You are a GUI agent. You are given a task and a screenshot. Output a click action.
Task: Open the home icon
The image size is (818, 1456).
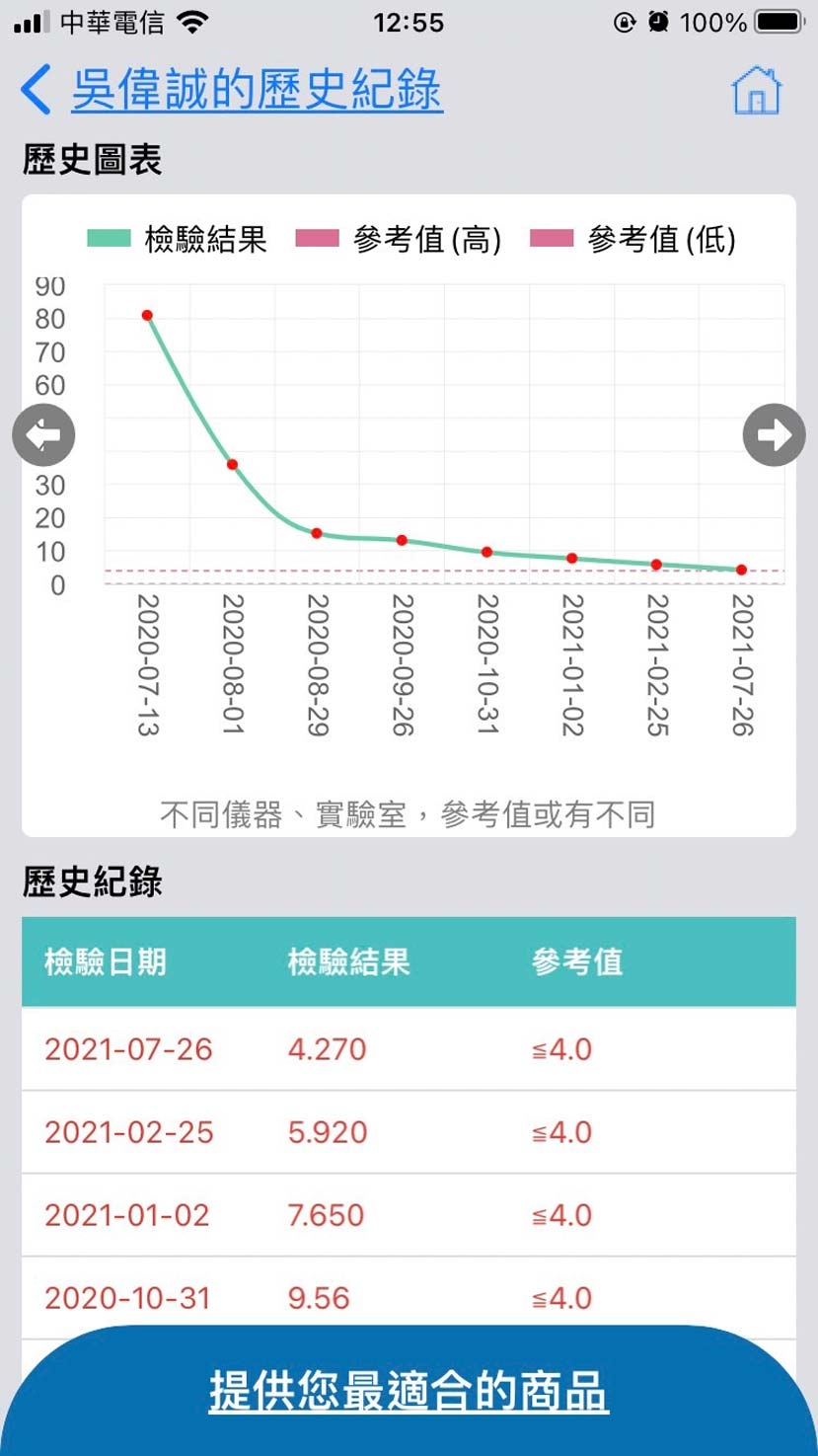757,91
